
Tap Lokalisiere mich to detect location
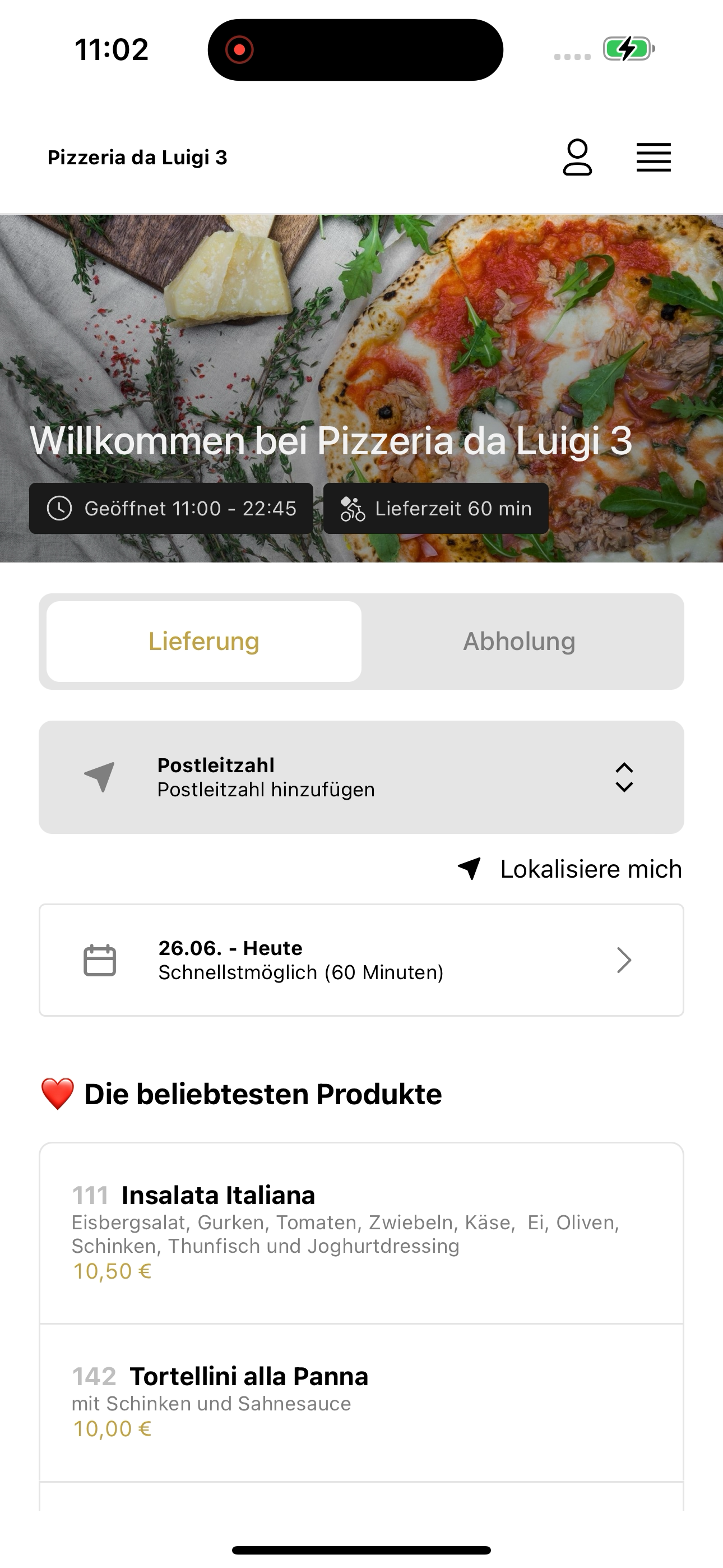[569, 869]
